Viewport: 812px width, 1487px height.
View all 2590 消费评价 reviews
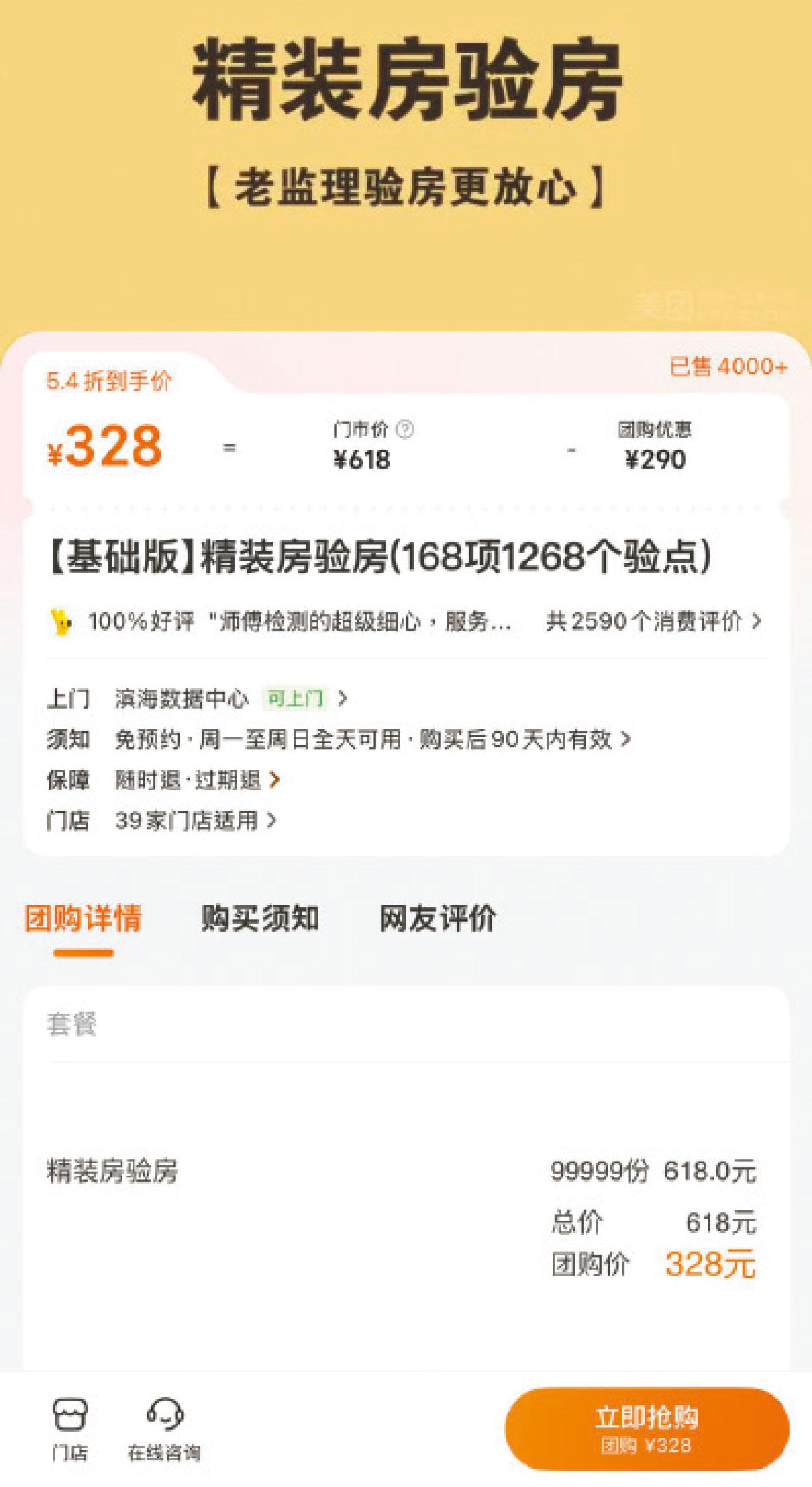click(653, 621)
